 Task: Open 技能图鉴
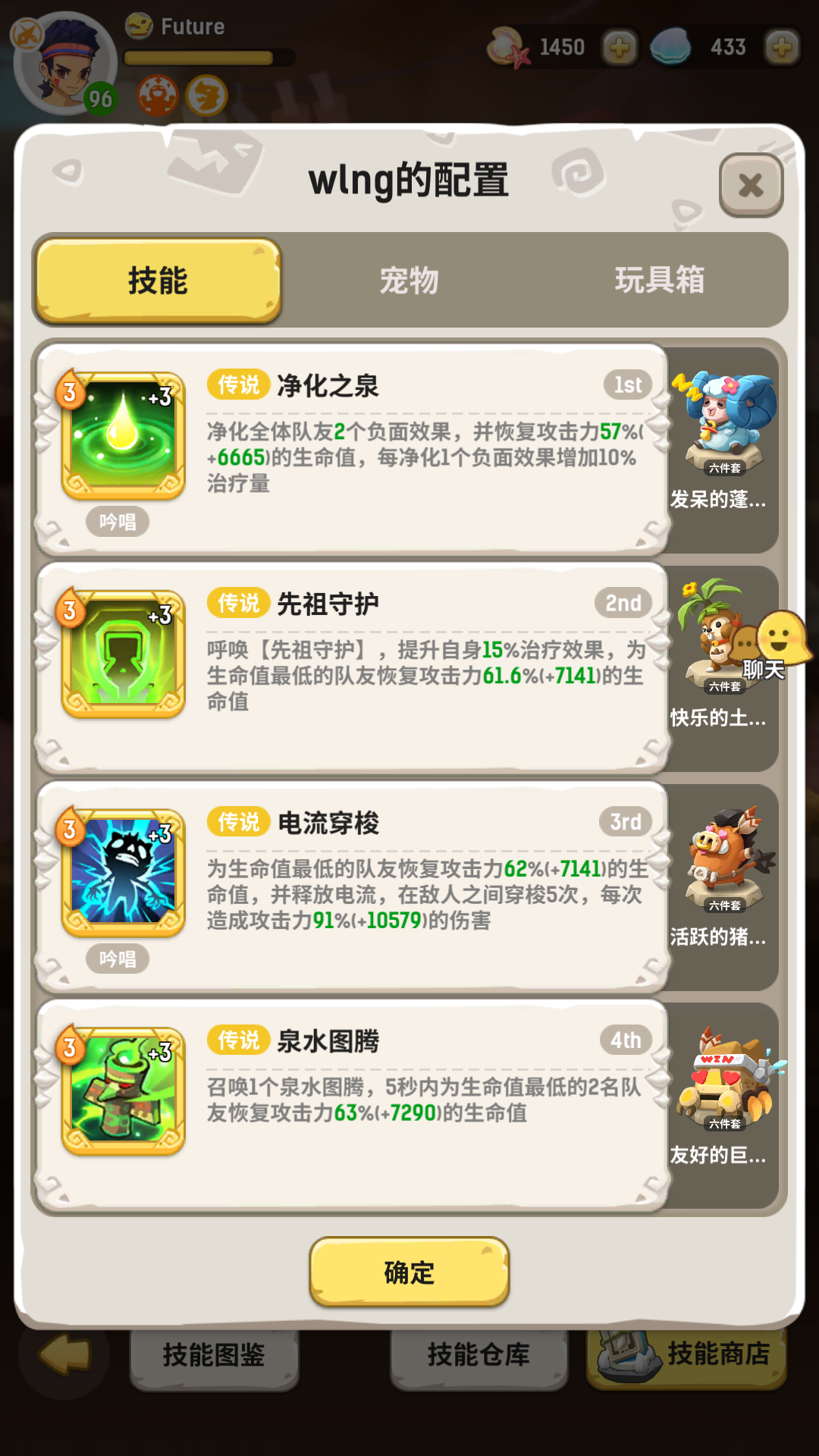coord(214,1354)
